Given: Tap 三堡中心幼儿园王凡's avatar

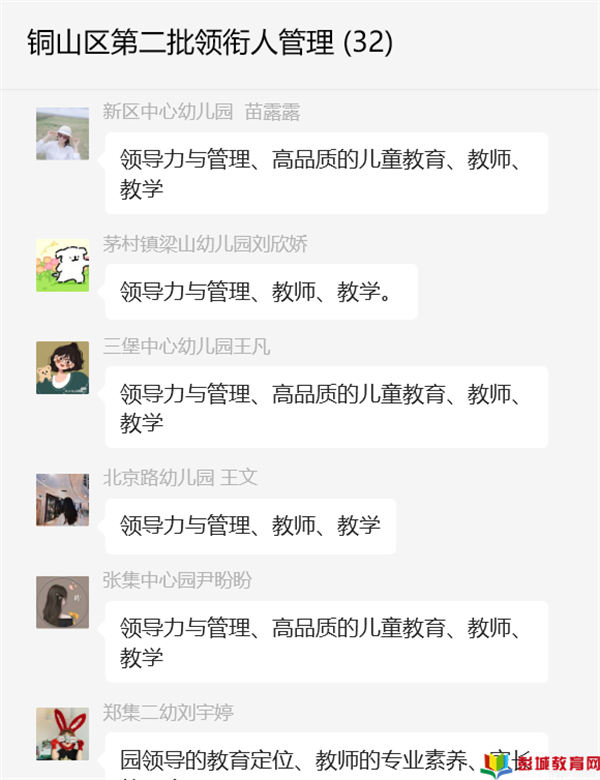Looking at the screenshot, I should pyautogui.click(x=62, y=368).
